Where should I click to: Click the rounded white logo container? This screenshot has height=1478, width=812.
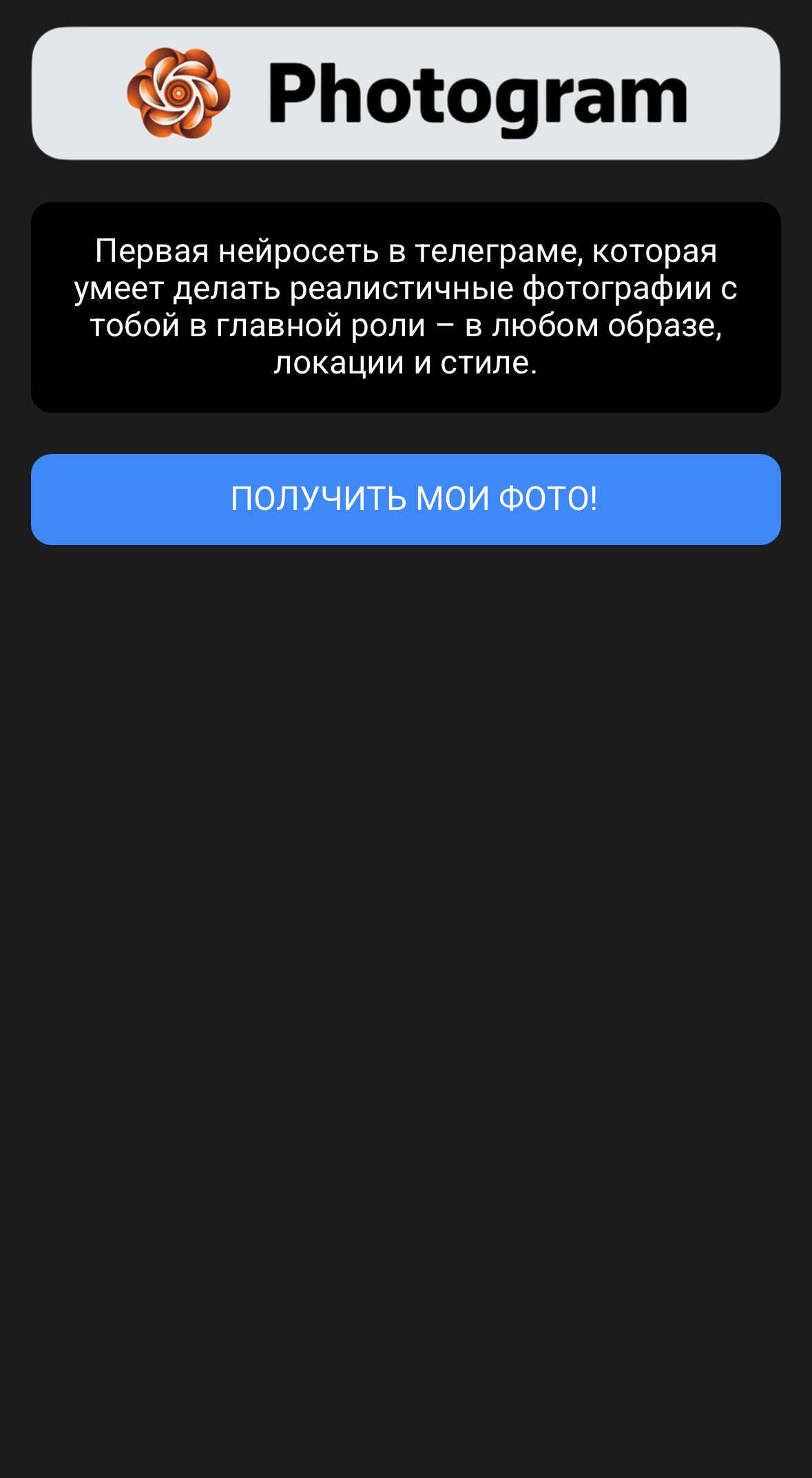pyautogui.click(x=406, y=94)
